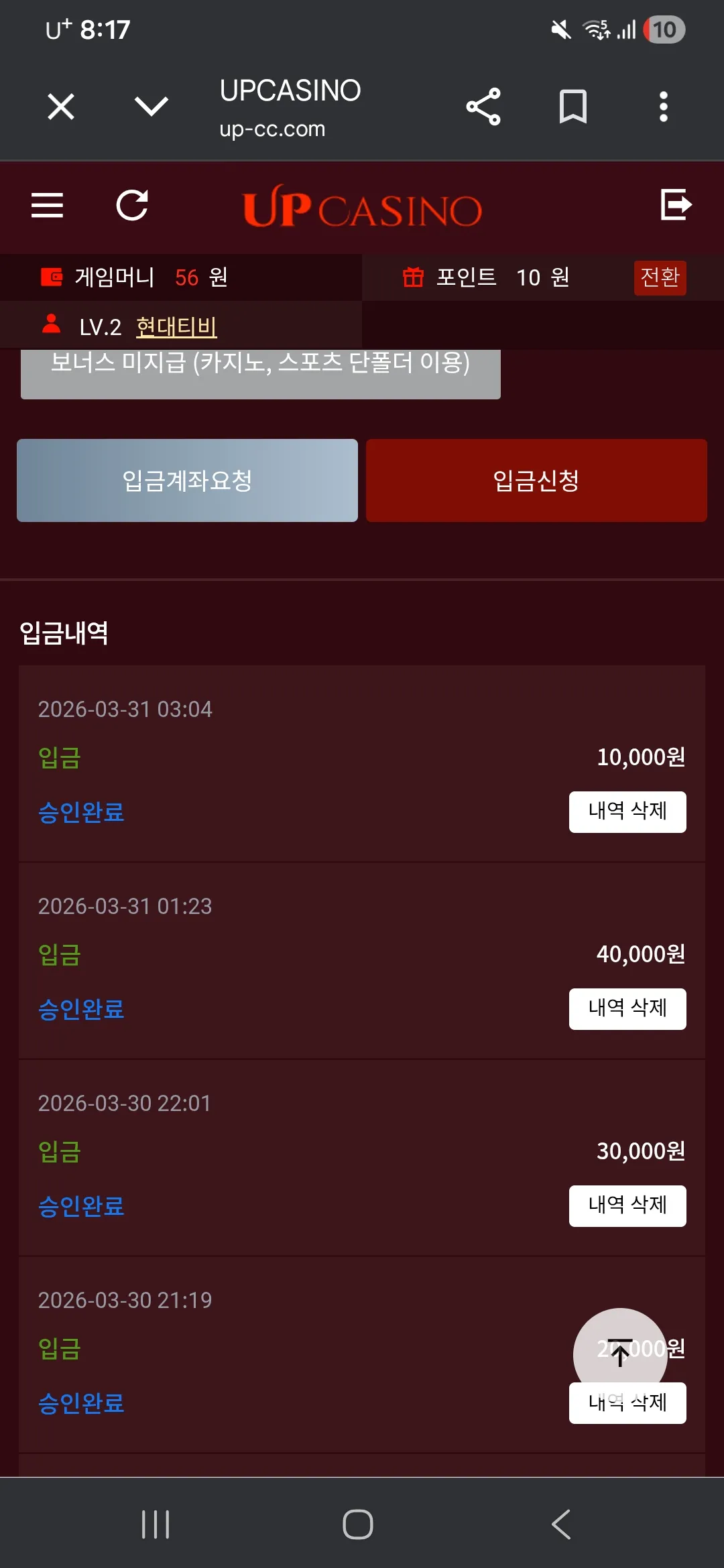Open the hamburger menu
724x1568 pixels.
[48, 205]
